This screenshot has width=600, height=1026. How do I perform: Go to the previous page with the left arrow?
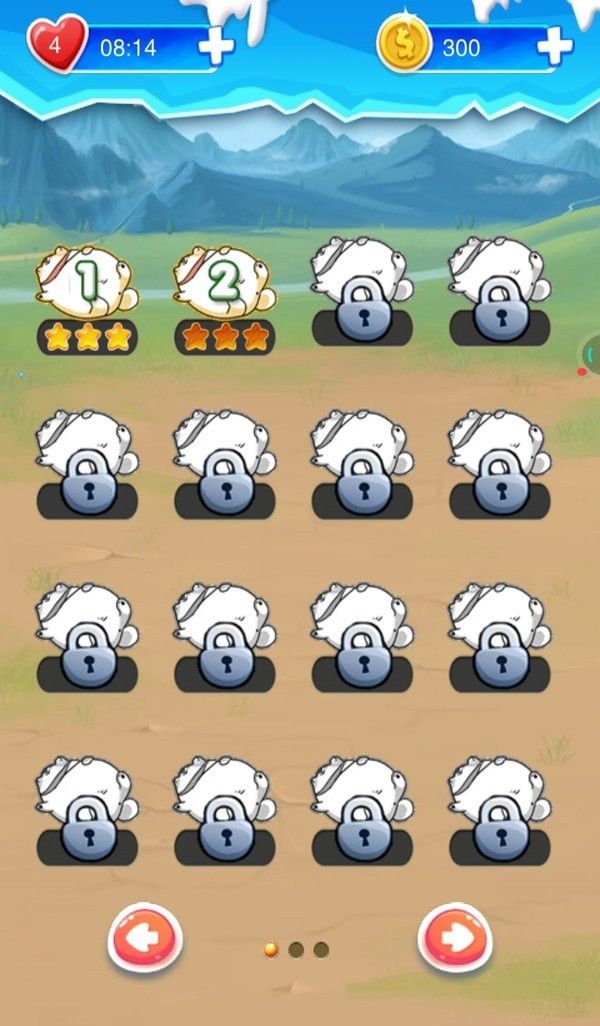(x=145, y=940)
